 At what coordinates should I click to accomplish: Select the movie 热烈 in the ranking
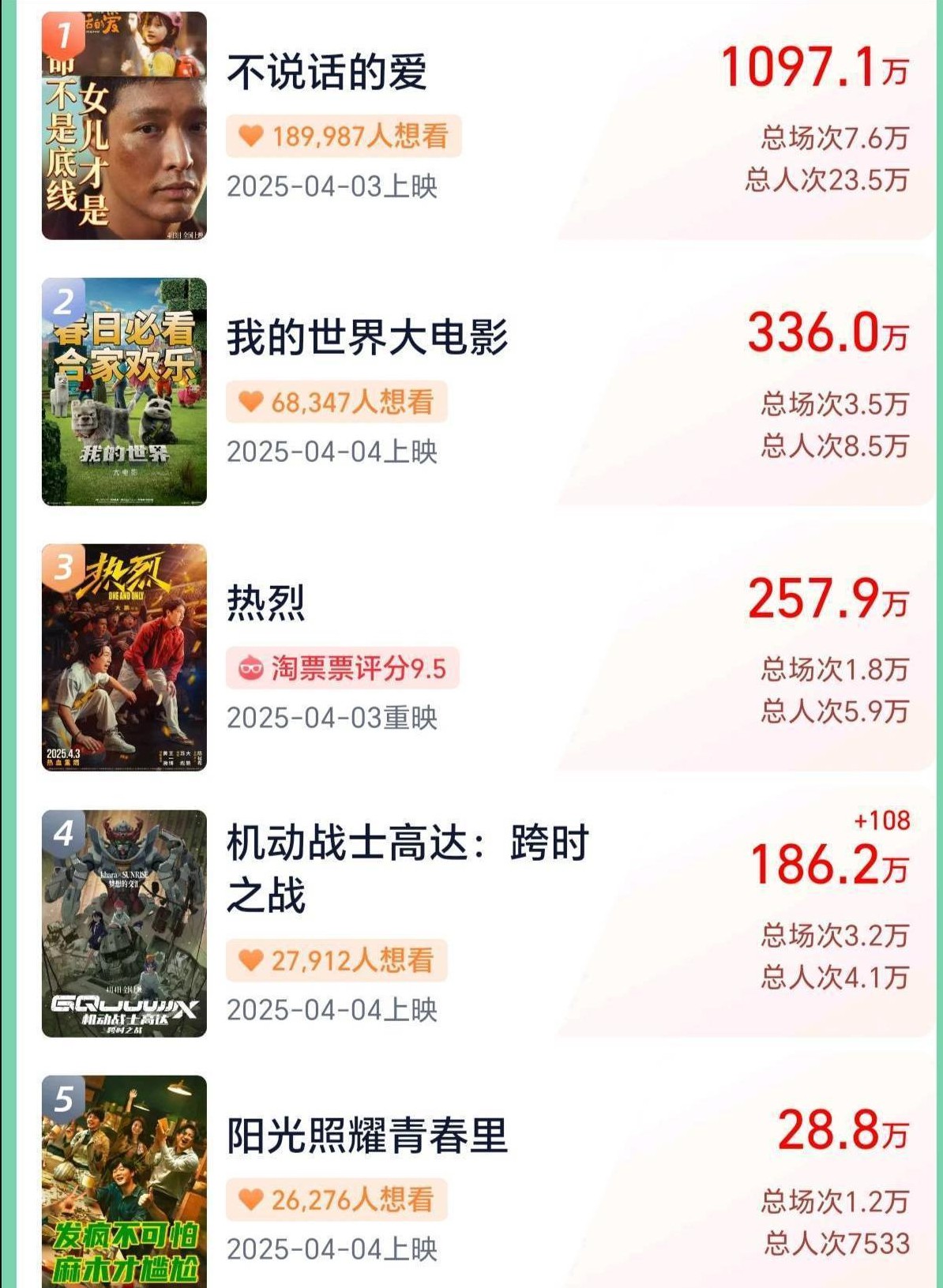click(266, 603)
